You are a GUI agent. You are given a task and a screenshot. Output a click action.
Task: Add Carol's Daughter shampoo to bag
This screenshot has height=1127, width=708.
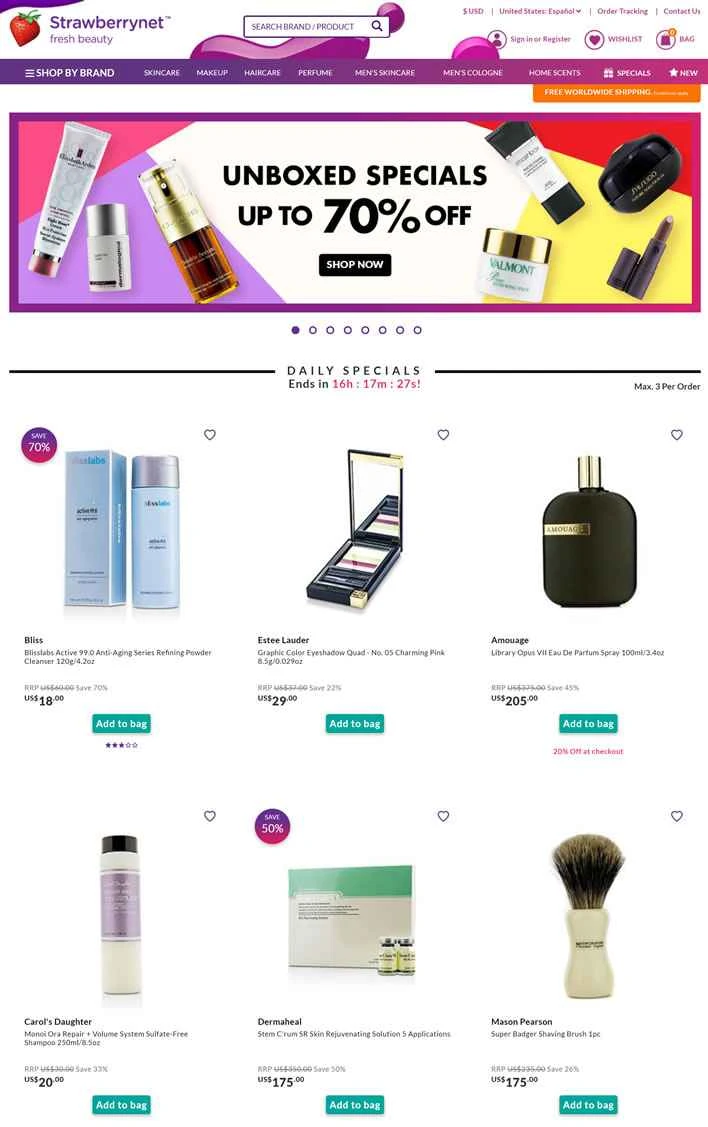pyautogui.click(x=121, y=1105)
